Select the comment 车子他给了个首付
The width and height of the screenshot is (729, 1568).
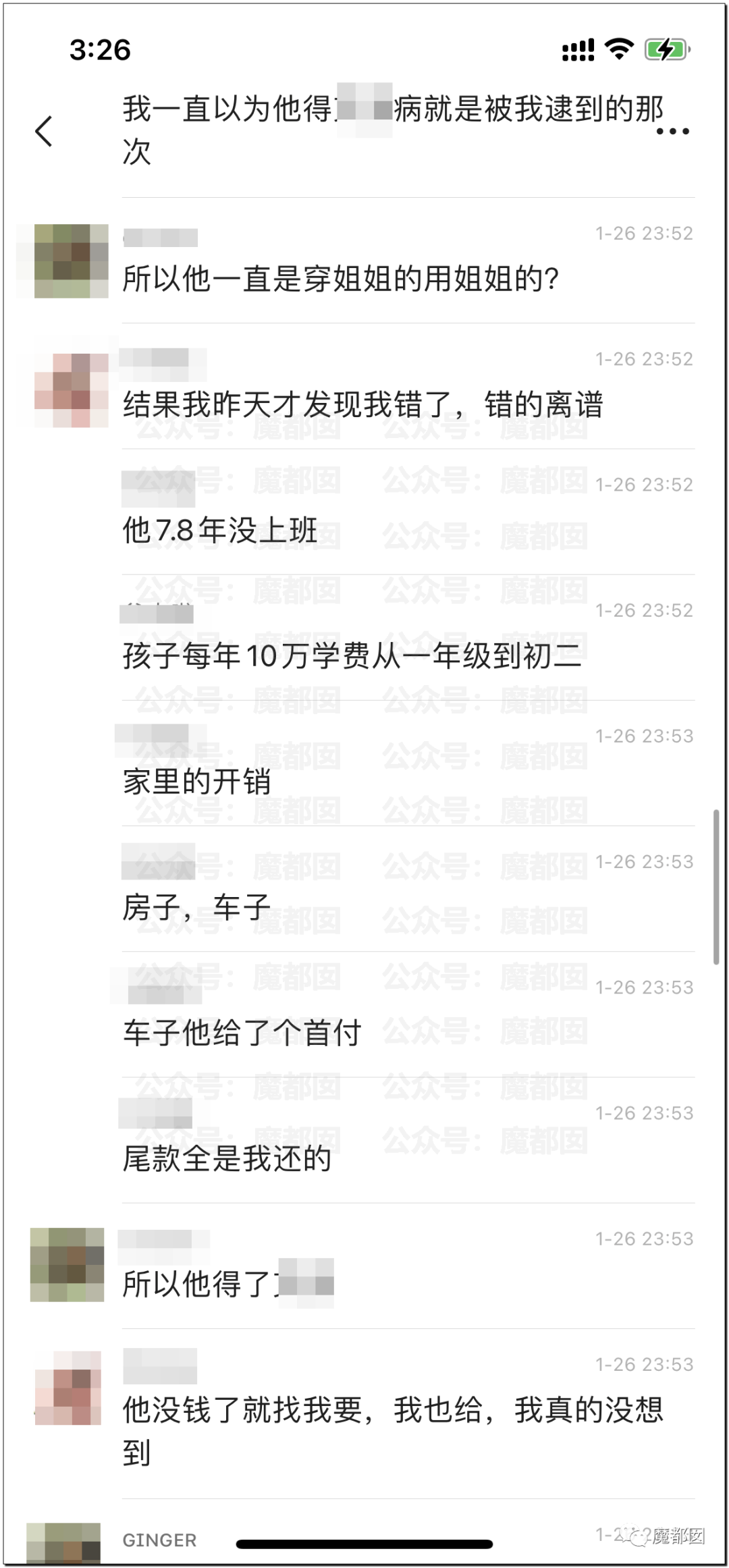click(x=242, y=1033)
